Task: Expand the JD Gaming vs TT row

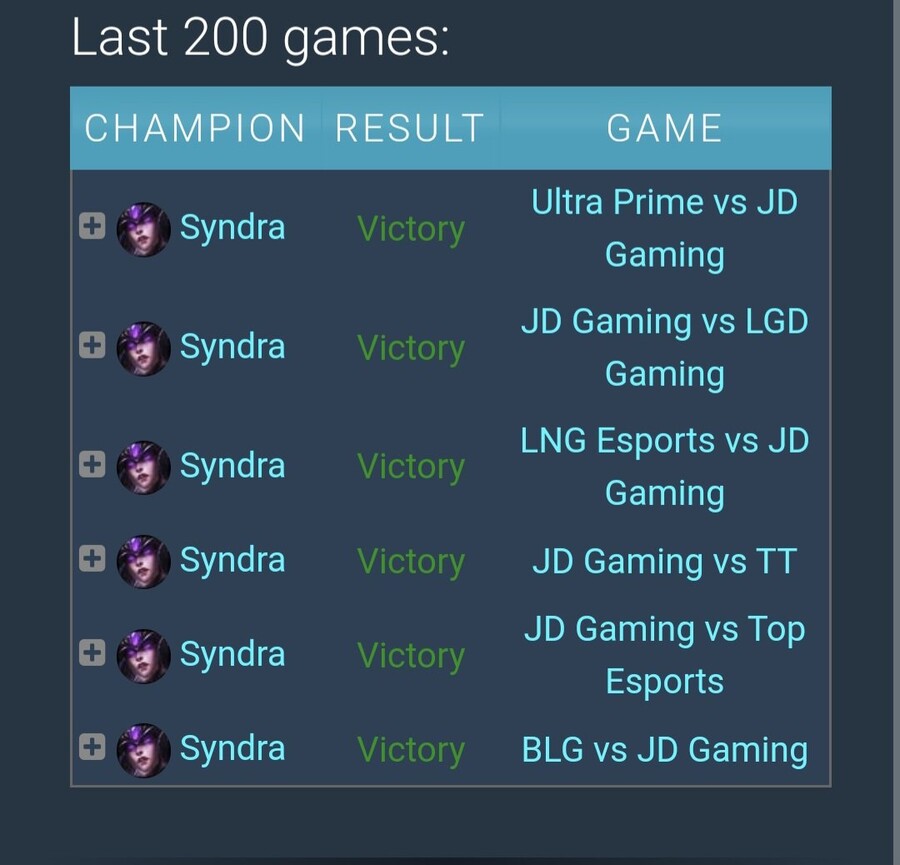Action: point(91,560)
